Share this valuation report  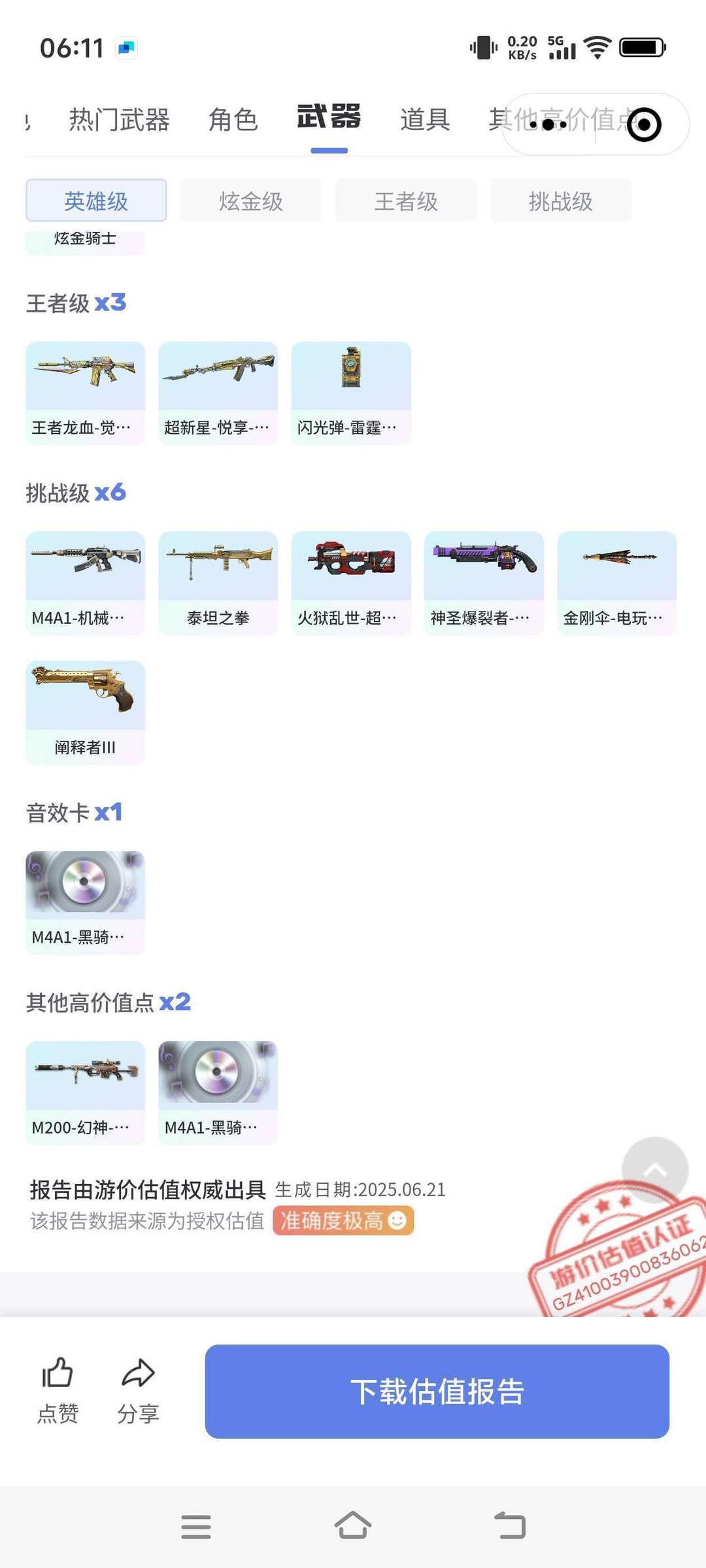tap(138, 1390)
